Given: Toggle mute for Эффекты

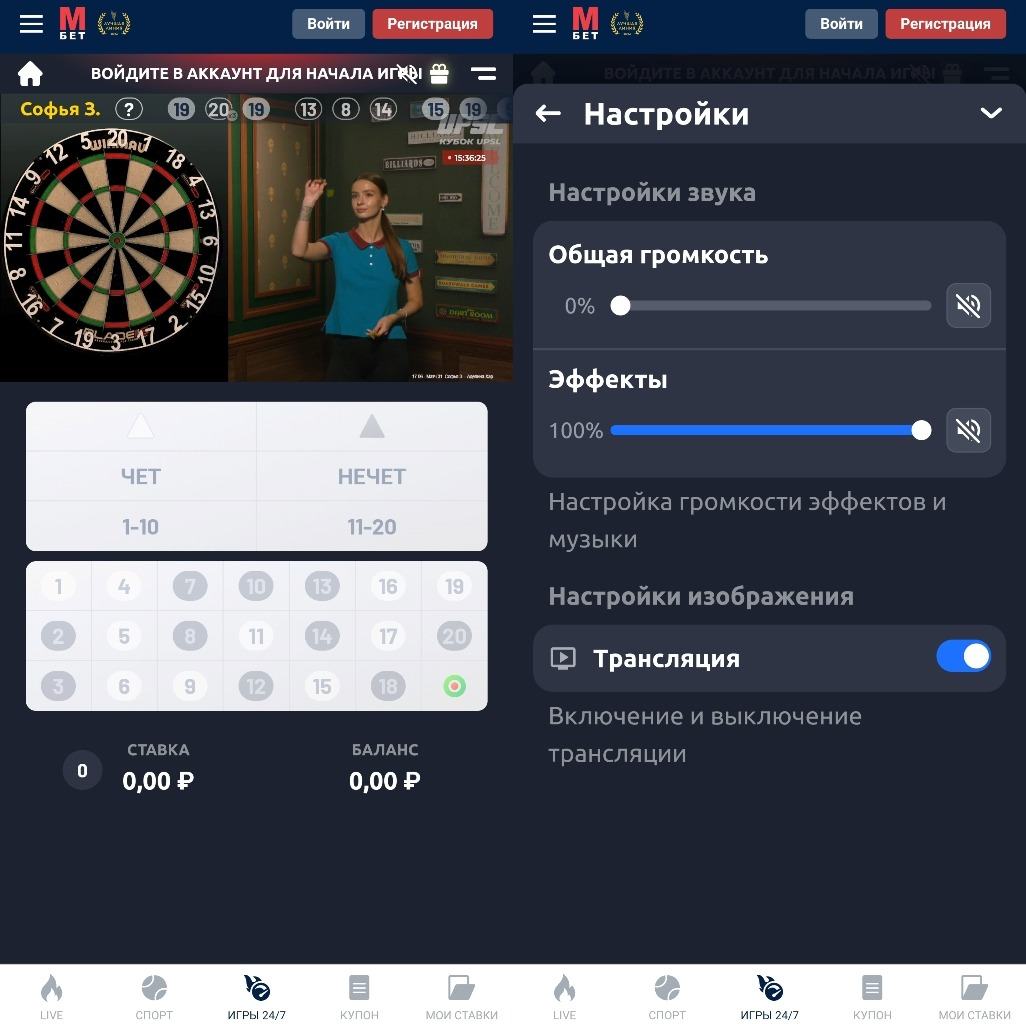Looking at the screenshot, I should pos(968,430).
